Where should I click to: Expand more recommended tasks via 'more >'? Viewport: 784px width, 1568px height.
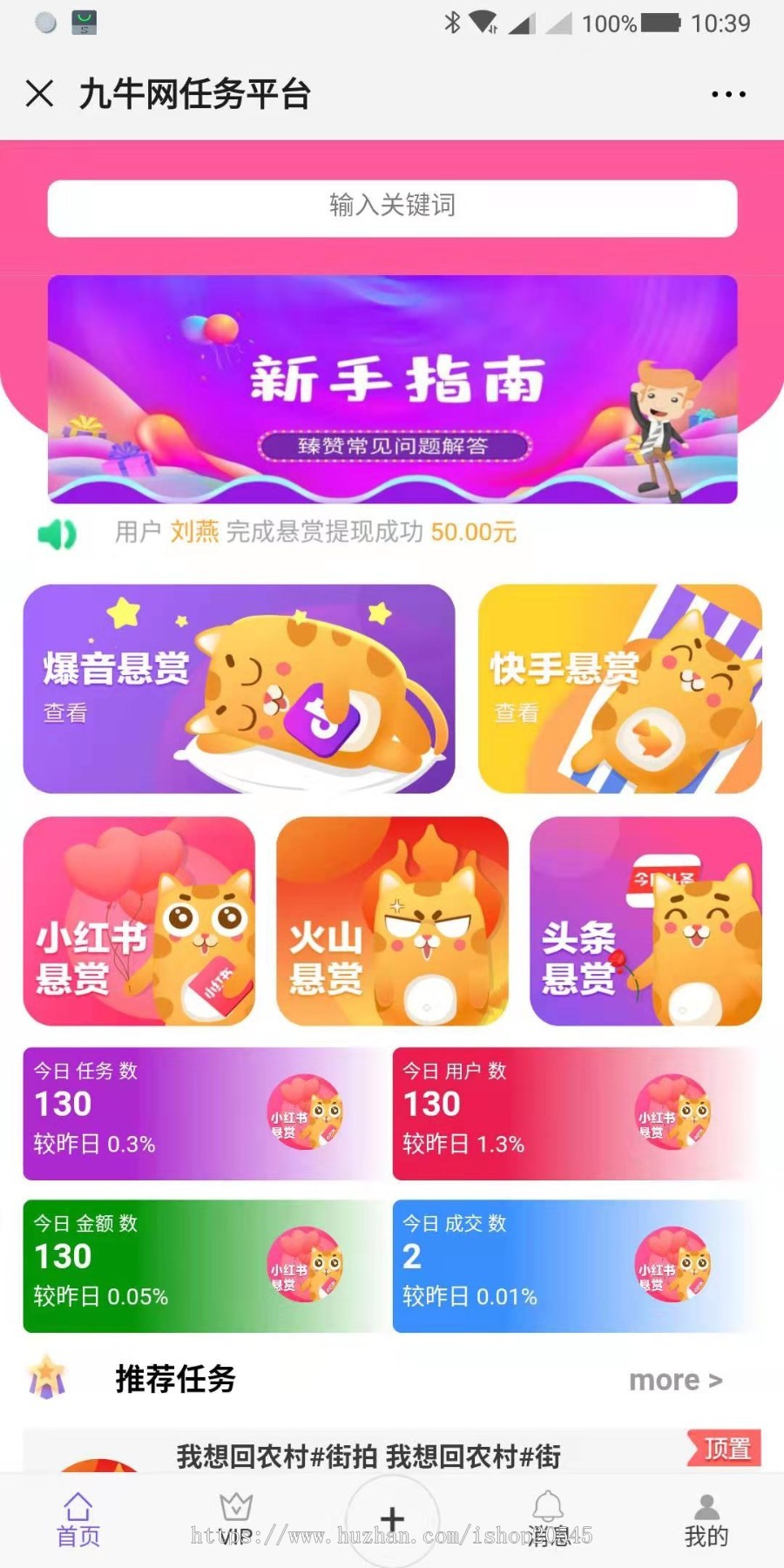point(675,1380)
